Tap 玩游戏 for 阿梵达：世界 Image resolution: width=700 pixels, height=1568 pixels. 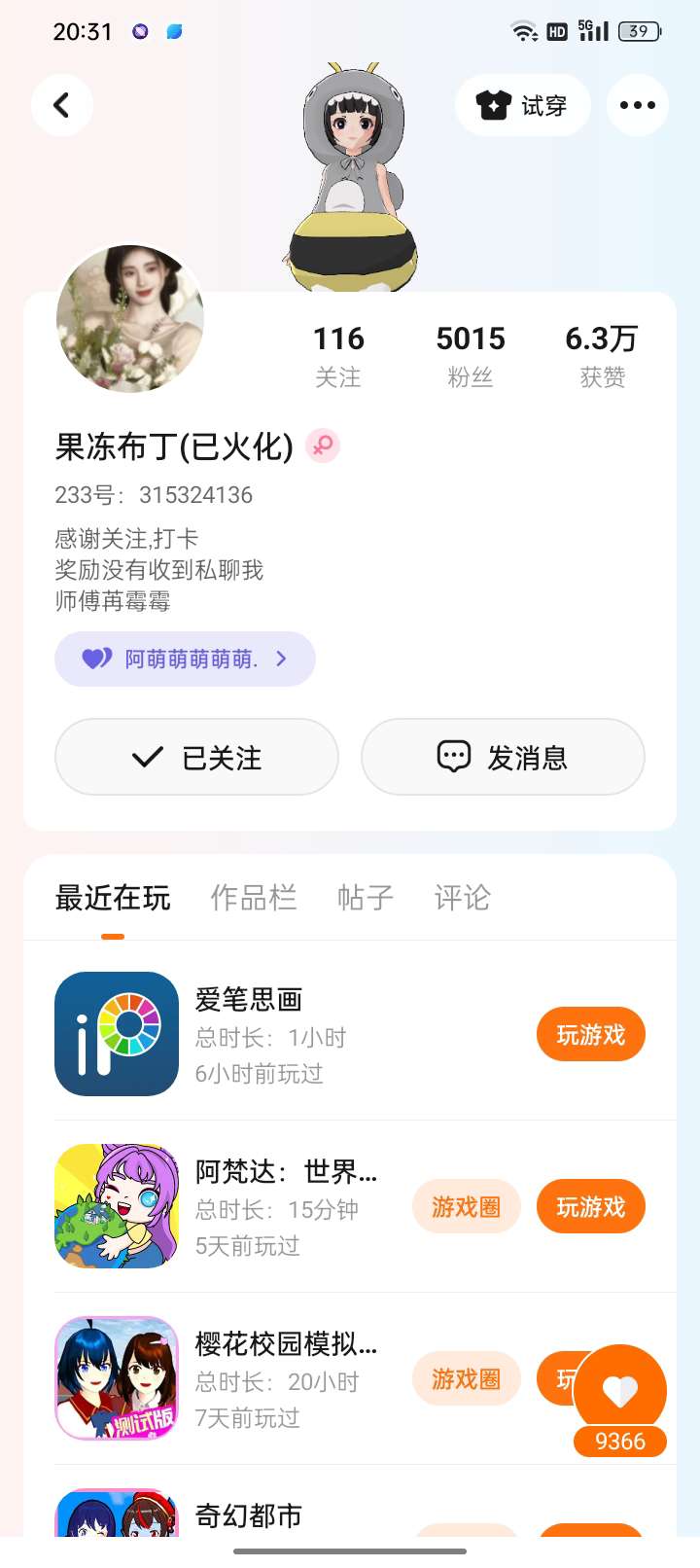(x=591, y=1206)
